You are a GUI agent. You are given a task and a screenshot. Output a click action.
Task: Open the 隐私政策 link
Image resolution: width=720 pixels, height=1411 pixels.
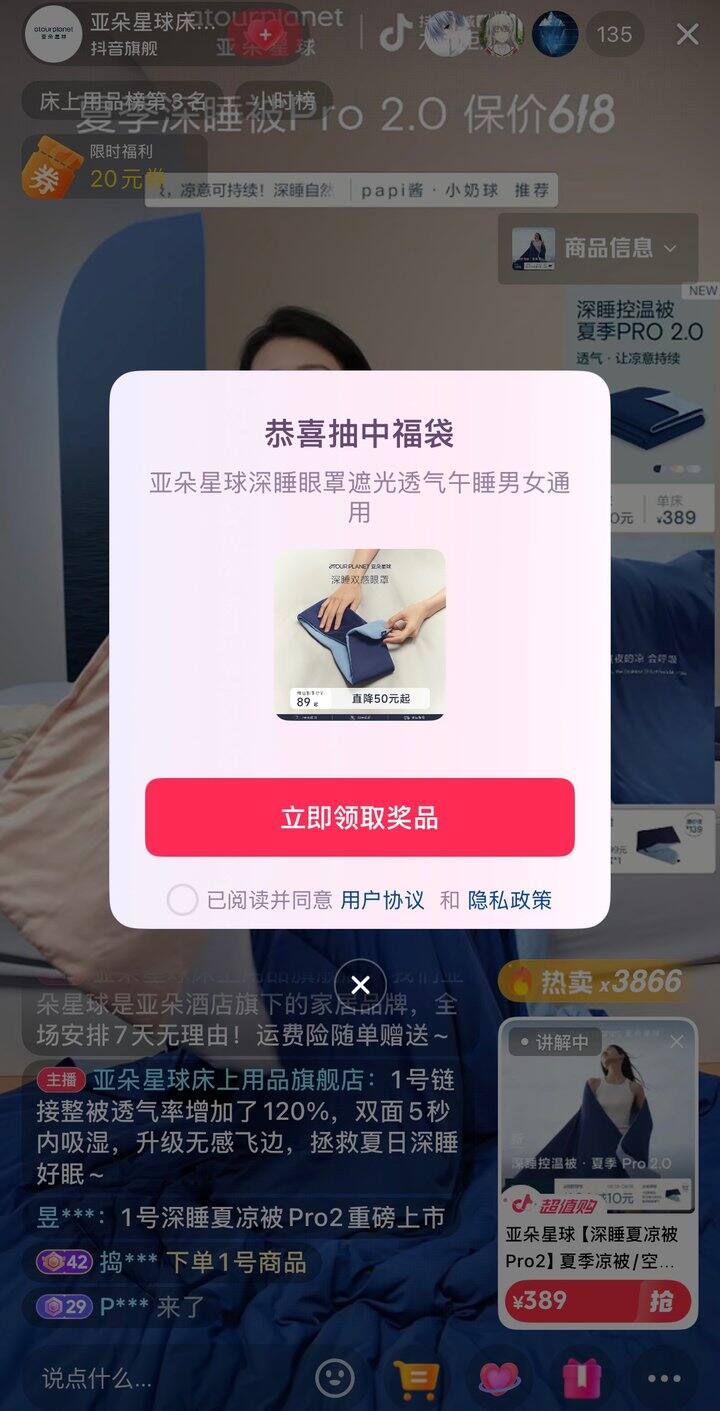[x=510, y=900]
